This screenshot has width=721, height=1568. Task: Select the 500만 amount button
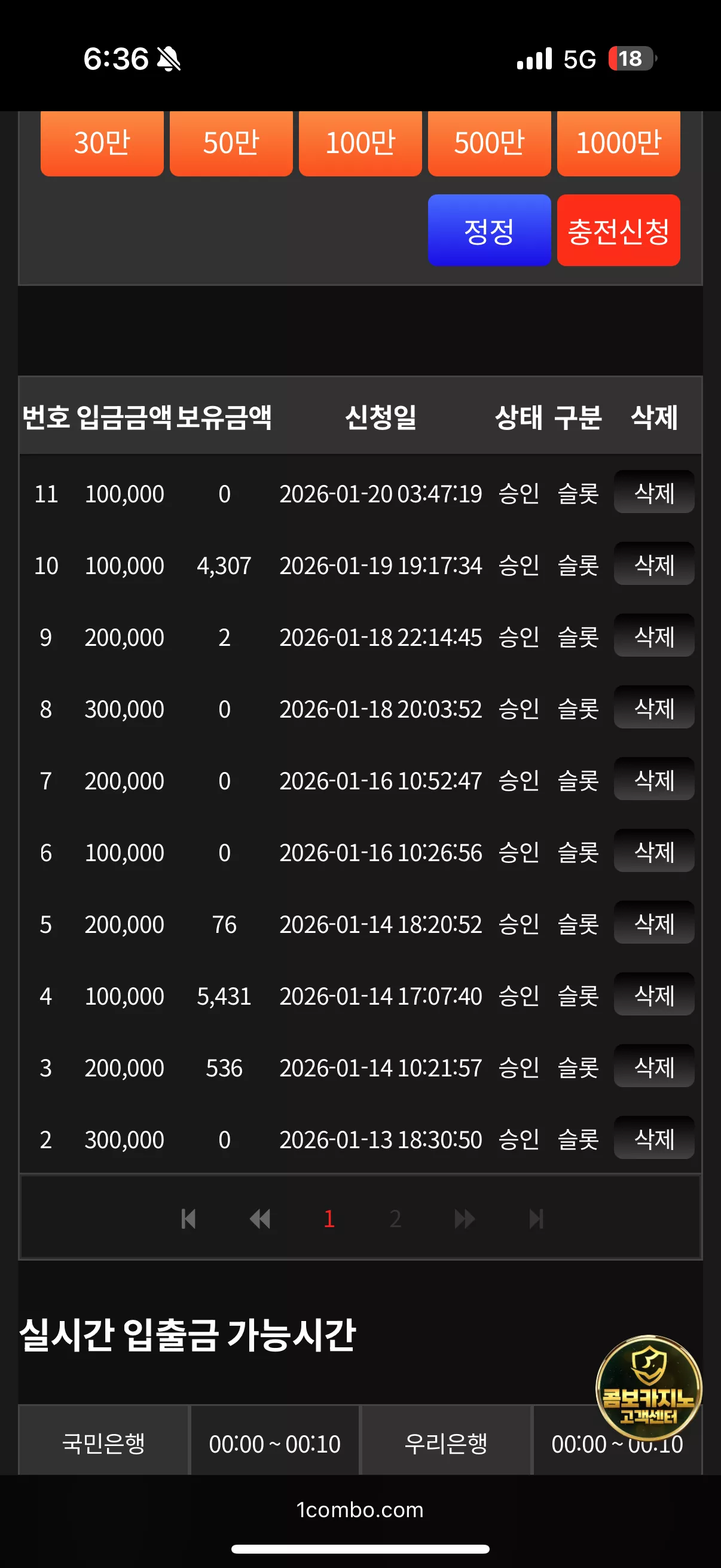489,144
